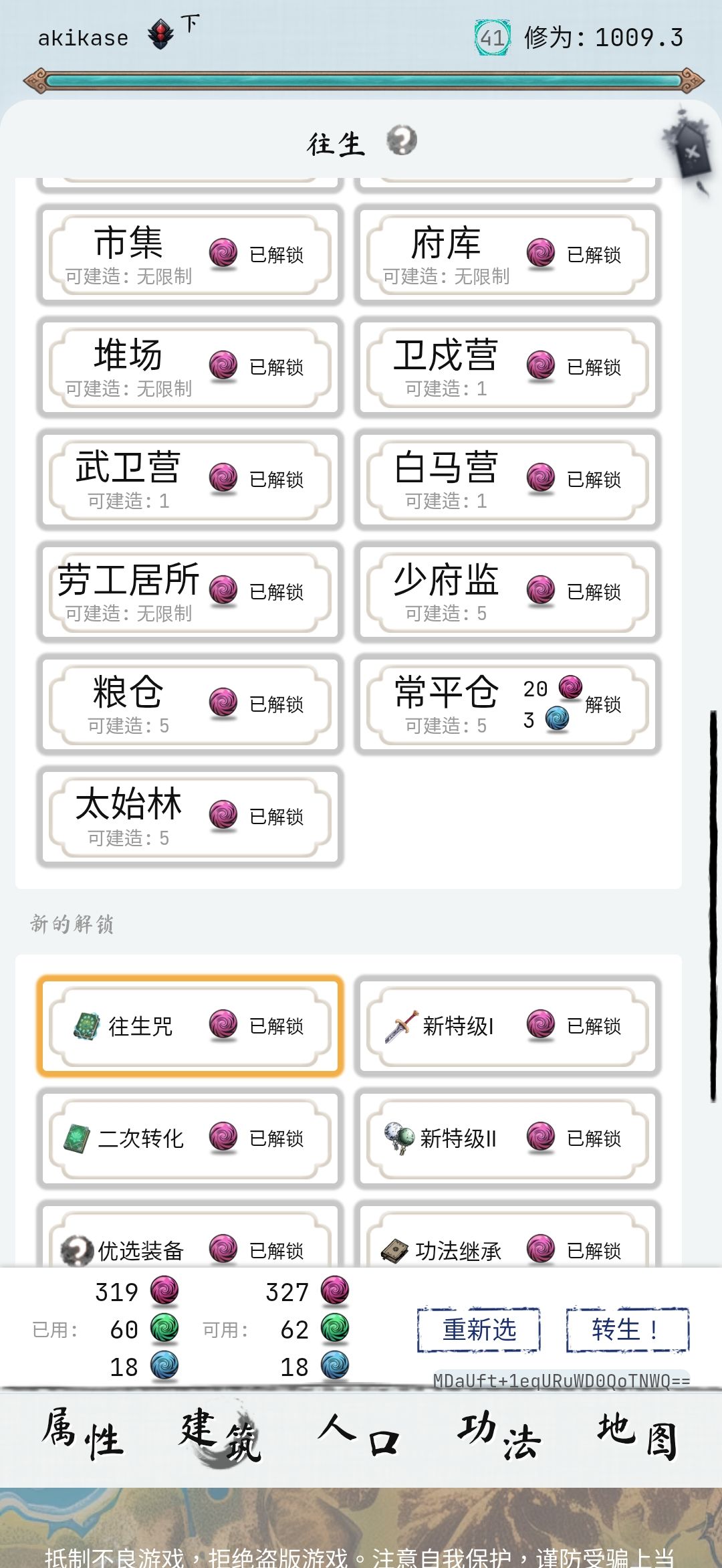Confirm rebirth with the 转生！ button
722x1568 pixels.
(627, 1330)
